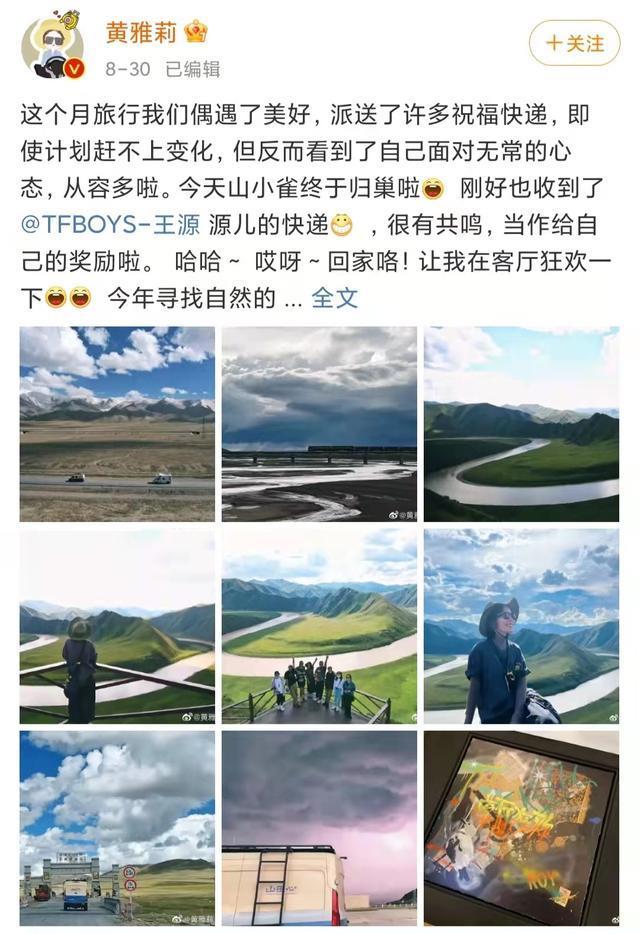The image size is (640, 934).
Task: Open the group photo at the viewing platform
Action: (x=319, y=626)
